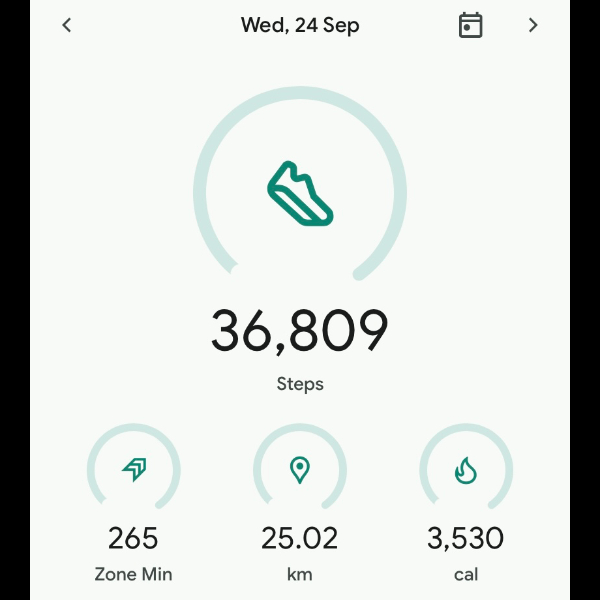View the distance in km details
Screen dimensions: 600x600
point(299,471)
